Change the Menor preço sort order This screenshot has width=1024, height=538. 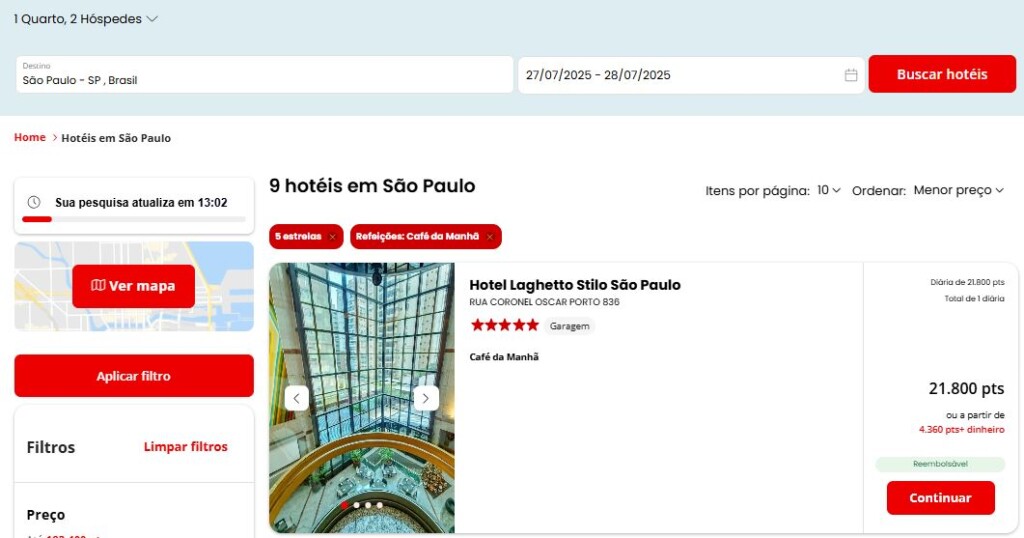point(958,190)
